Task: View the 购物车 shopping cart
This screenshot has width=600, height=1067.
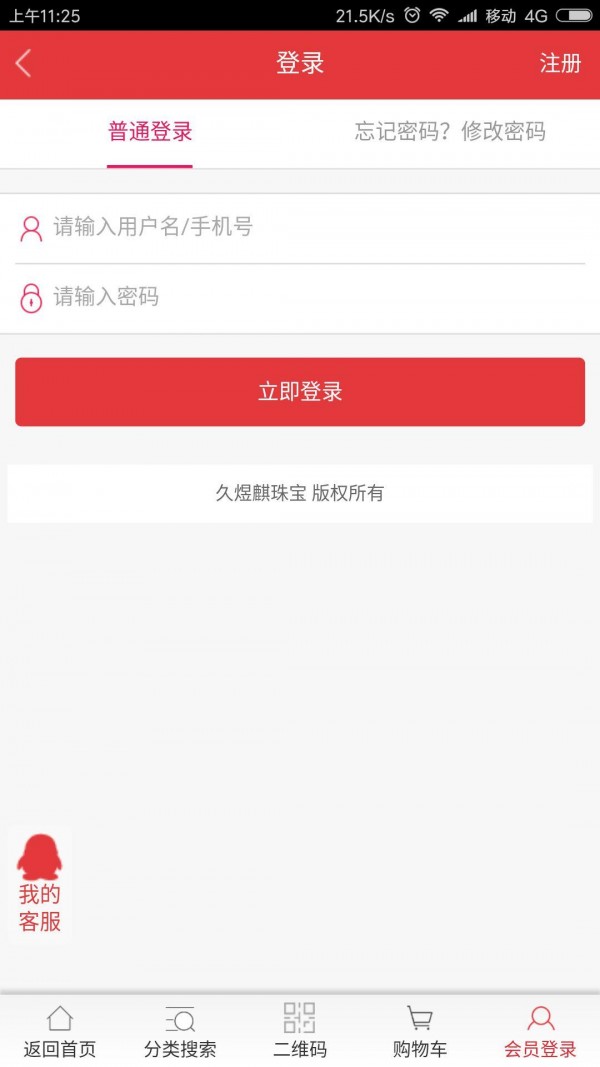Action: pos(420,1031)
